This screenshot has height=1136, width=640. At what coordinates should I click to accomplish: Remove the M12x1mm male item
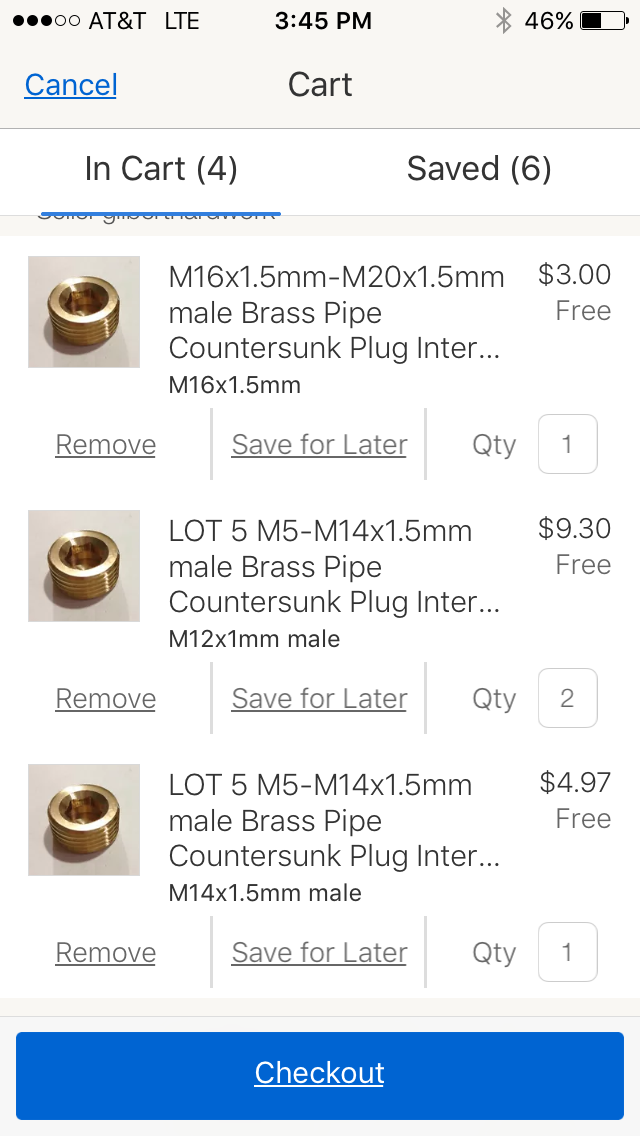[106, 699]
